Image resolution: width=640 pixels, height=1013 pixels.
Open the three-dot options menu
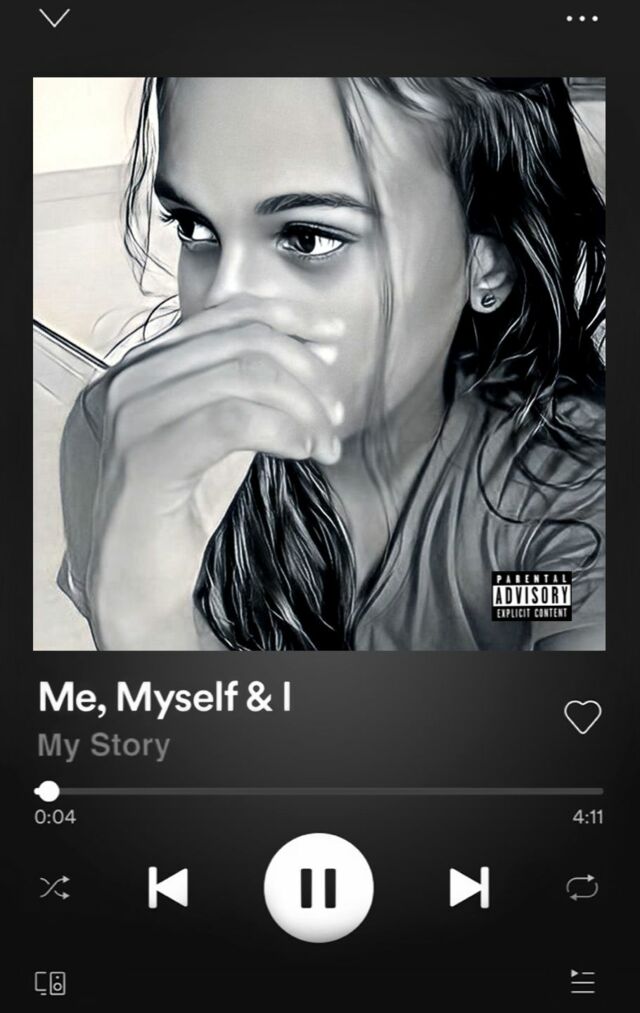pos(582,18)
